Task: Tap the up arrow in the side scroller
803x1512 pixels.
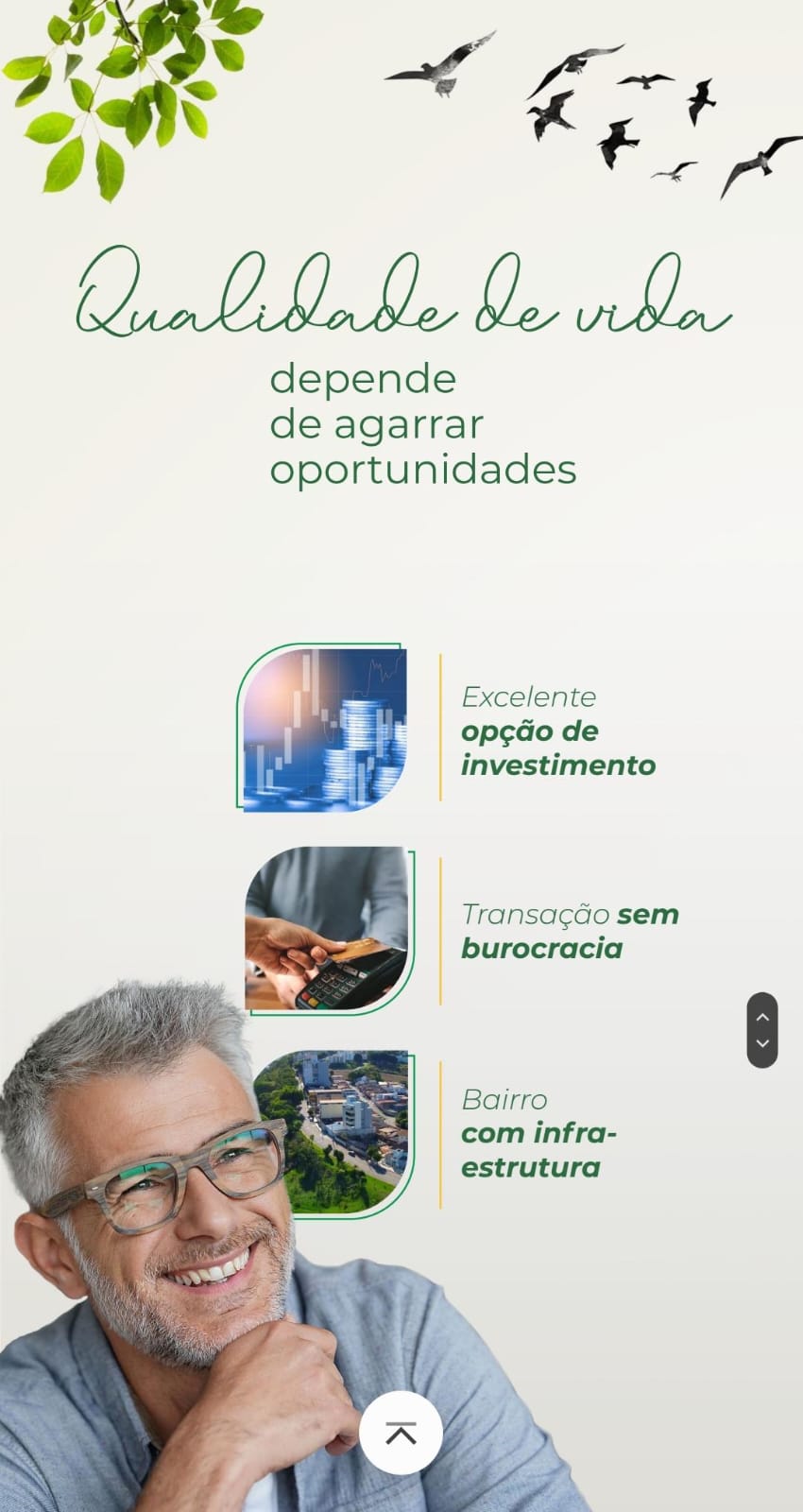Action: [762, 1017]
